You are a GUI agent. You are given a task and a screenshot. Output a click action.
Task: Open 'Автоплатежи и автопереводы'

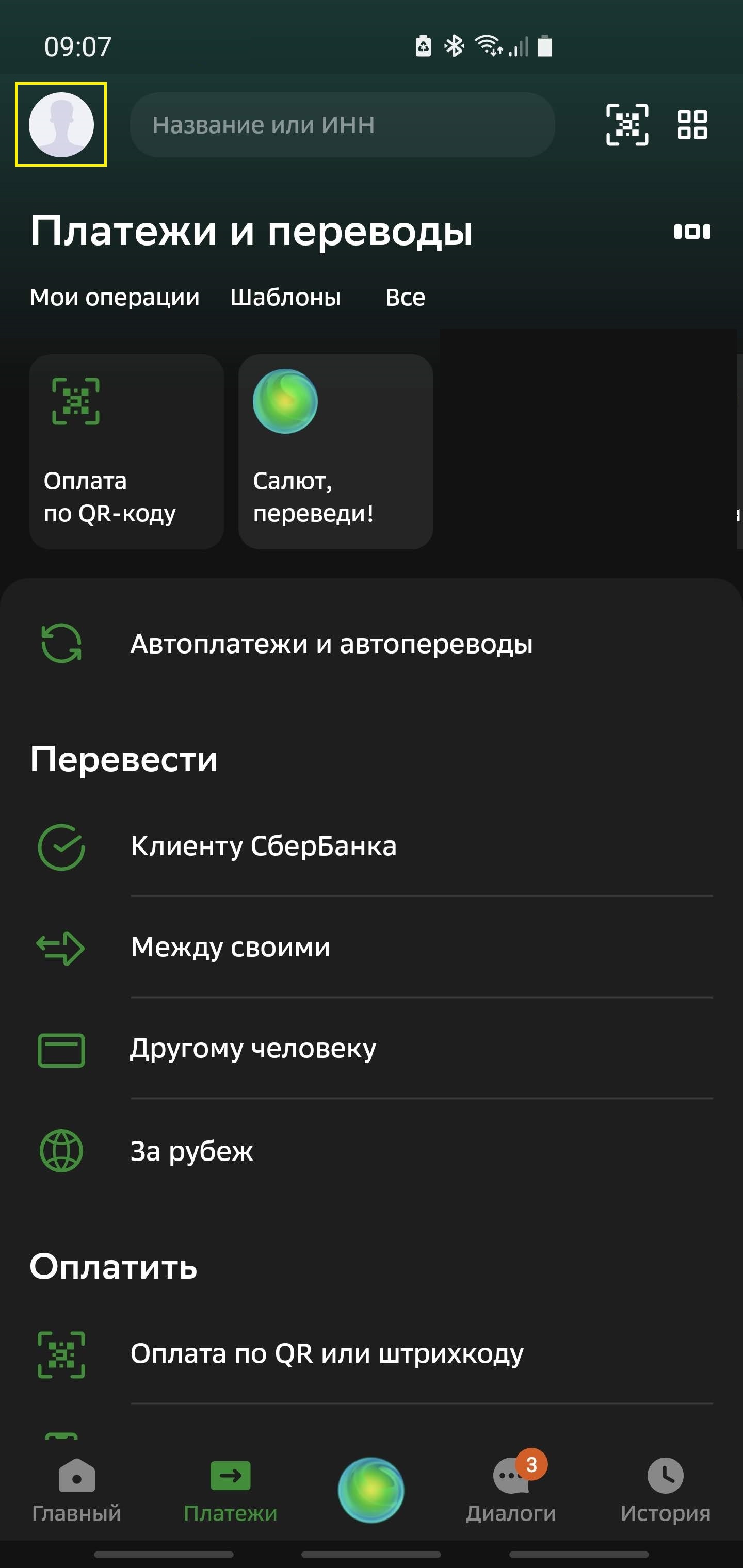331,644
